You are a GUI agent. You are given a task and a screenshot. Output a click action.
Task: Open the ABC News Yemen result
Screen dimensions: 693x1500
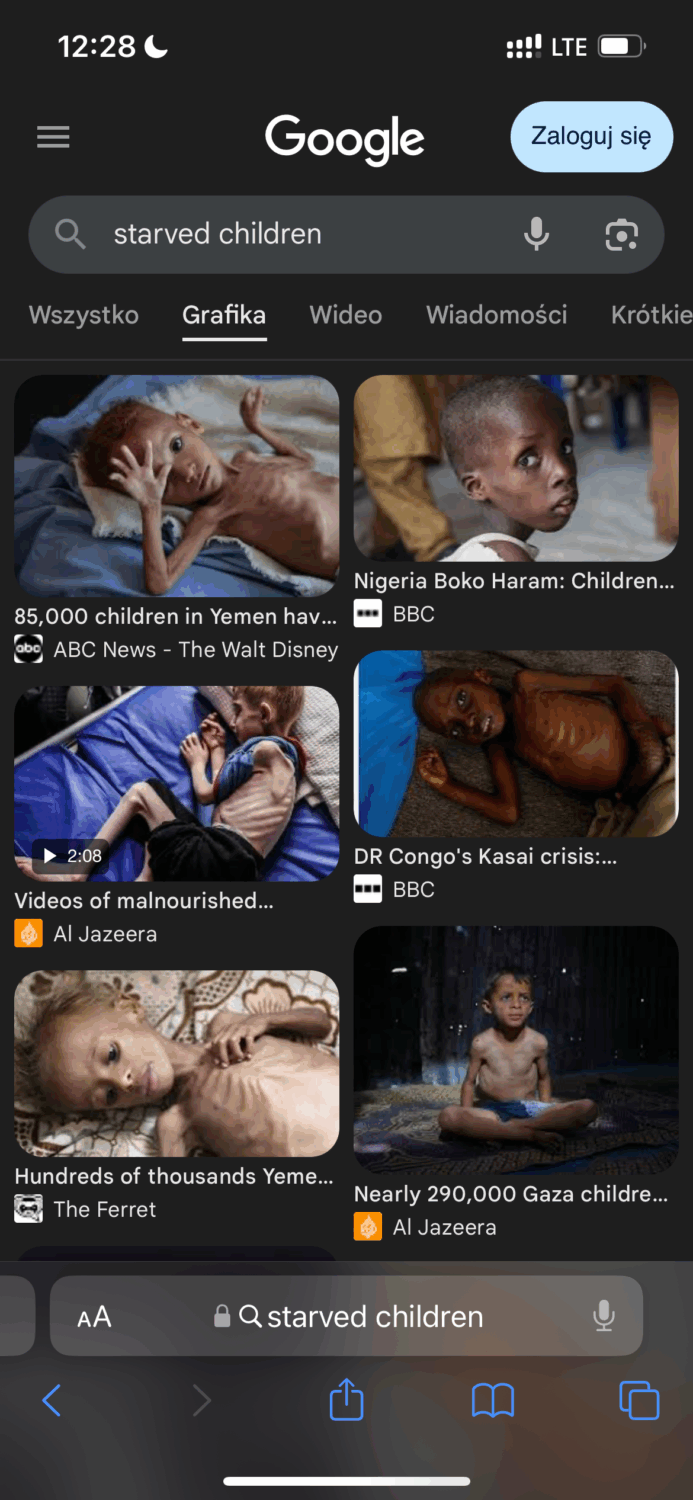[176, 488]
